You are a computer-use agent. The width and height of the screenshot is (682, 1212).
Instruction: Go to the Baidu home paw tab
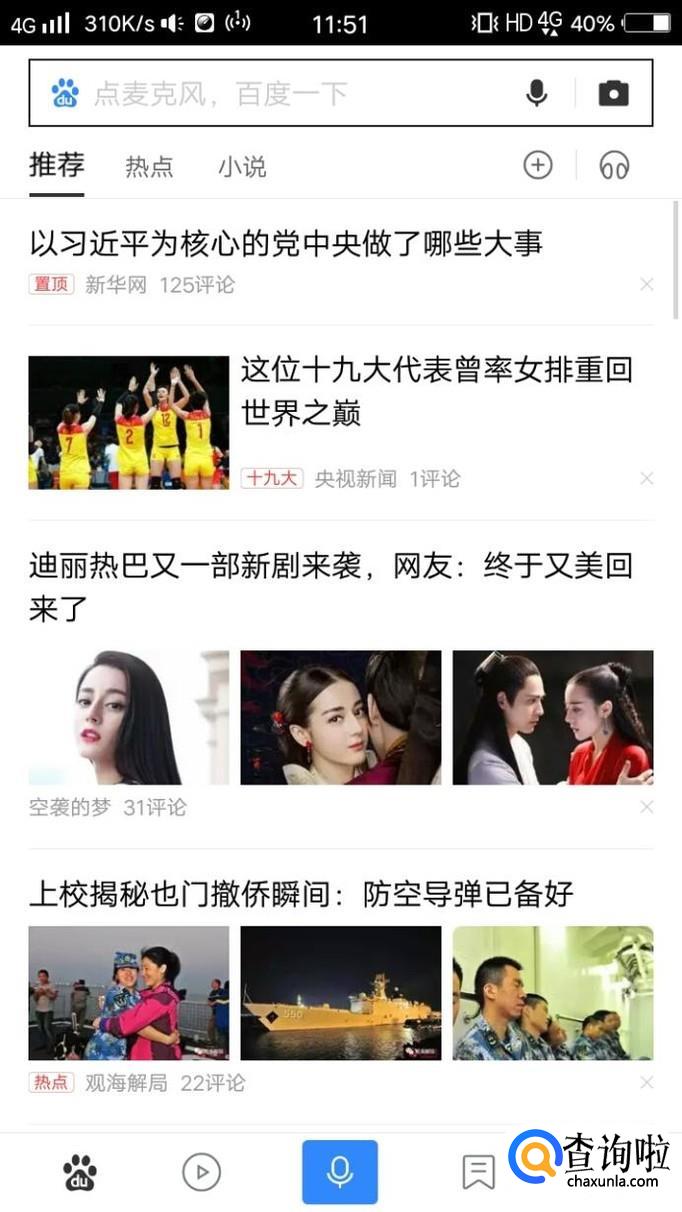(x=80, y=1172)
